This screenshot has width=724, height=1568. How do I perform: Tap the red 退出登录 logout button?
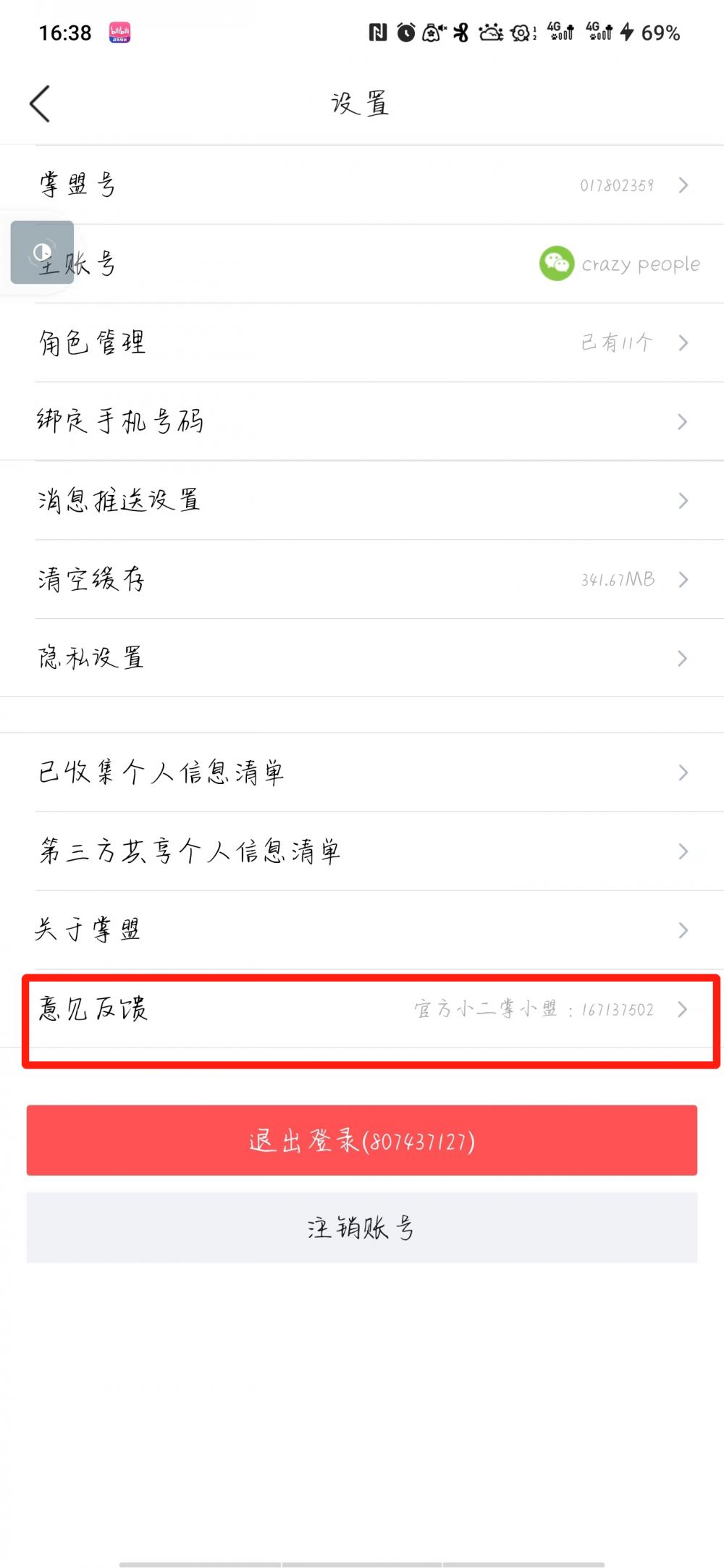point(362,1140)
